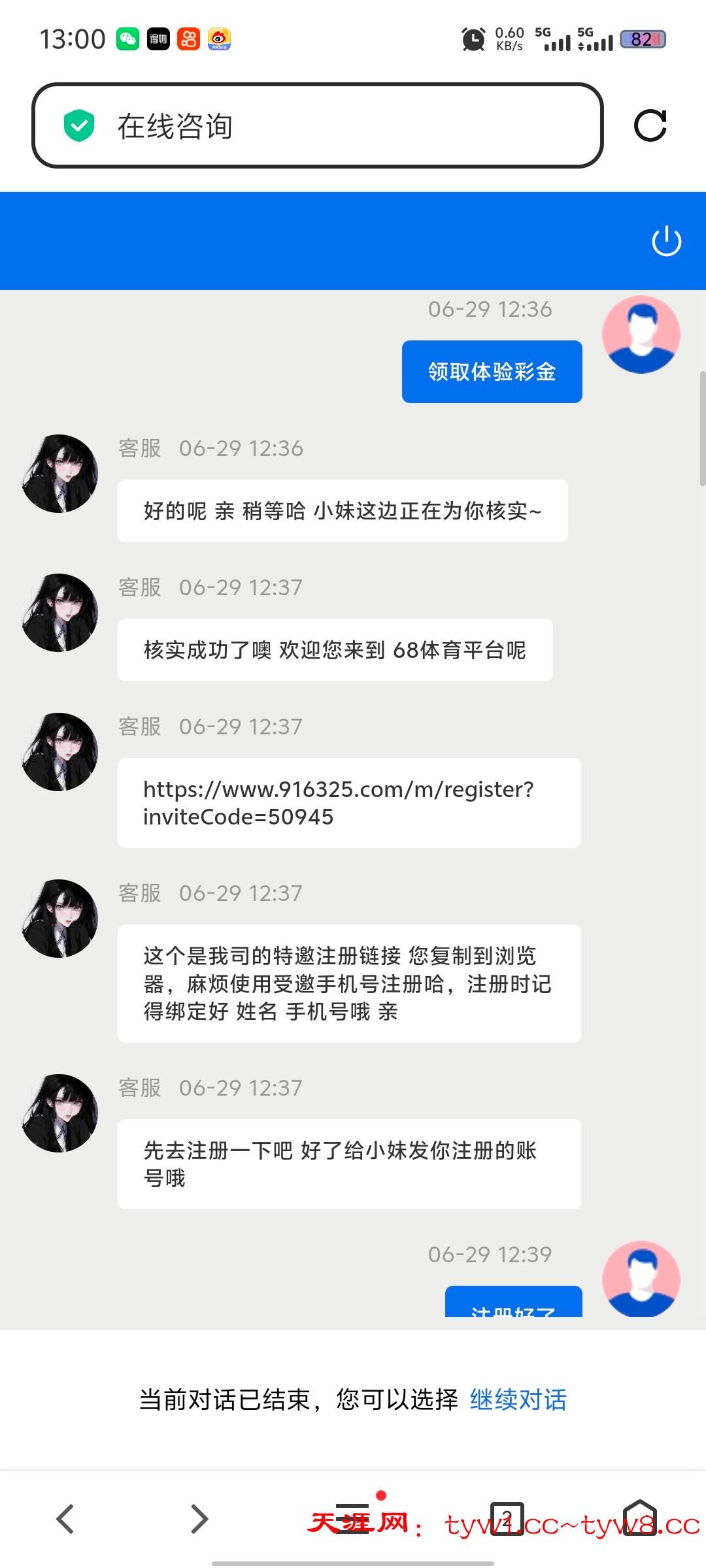Tap the power logout icon in blue header
The width and height of the screenshot is (706, 1568).
[666, 240]
